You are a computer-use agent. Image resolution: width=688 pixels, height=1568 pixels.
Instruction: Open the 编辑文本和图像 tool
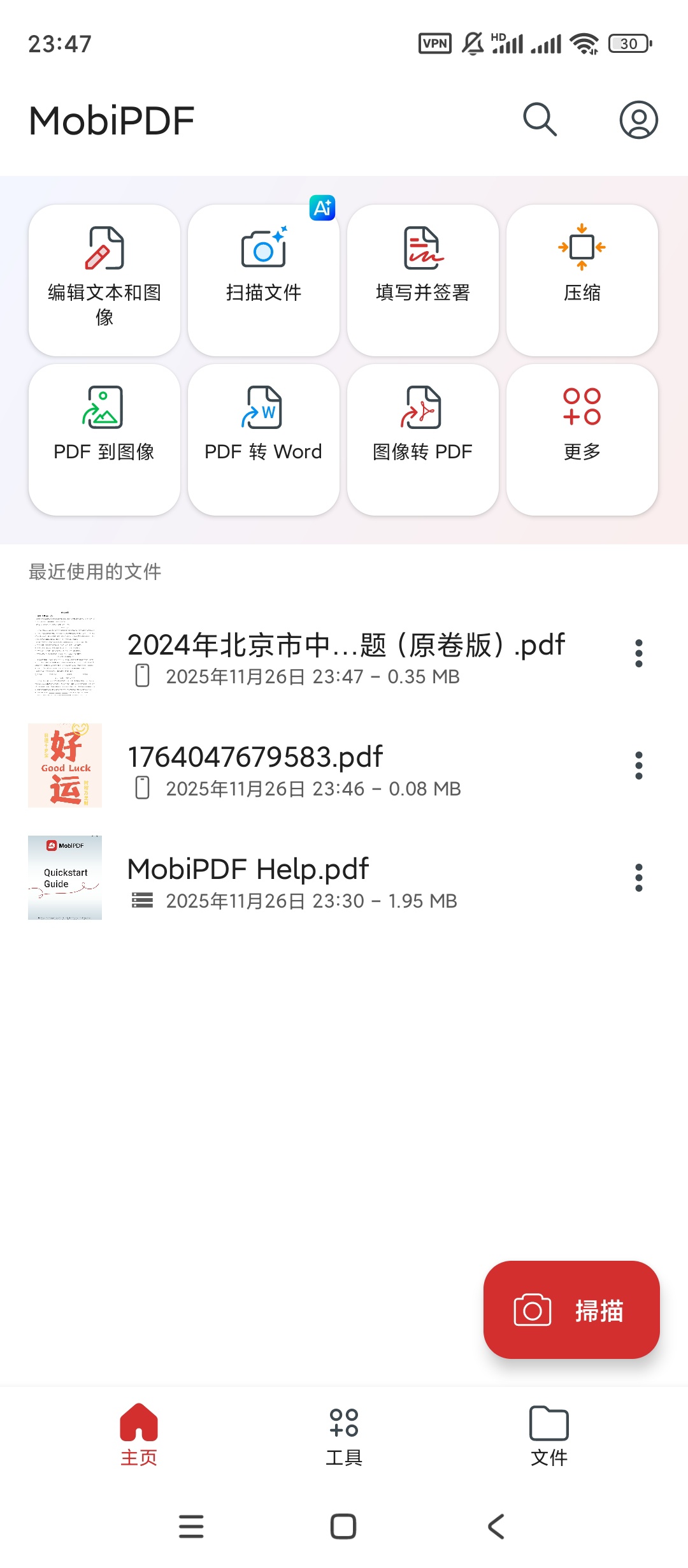[104, 280]
